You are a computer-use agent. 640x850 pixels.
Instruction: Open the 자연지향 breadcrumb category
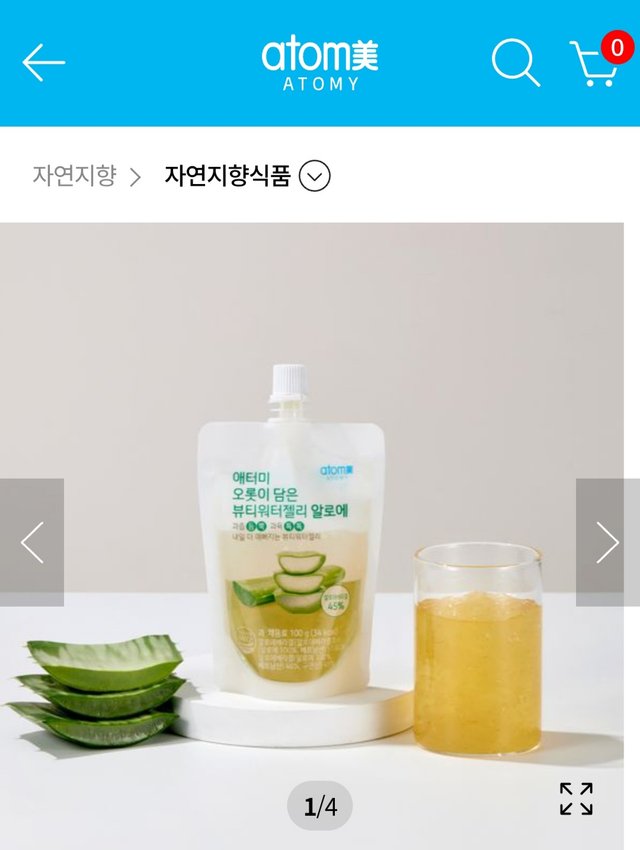[x=74, y=177]
